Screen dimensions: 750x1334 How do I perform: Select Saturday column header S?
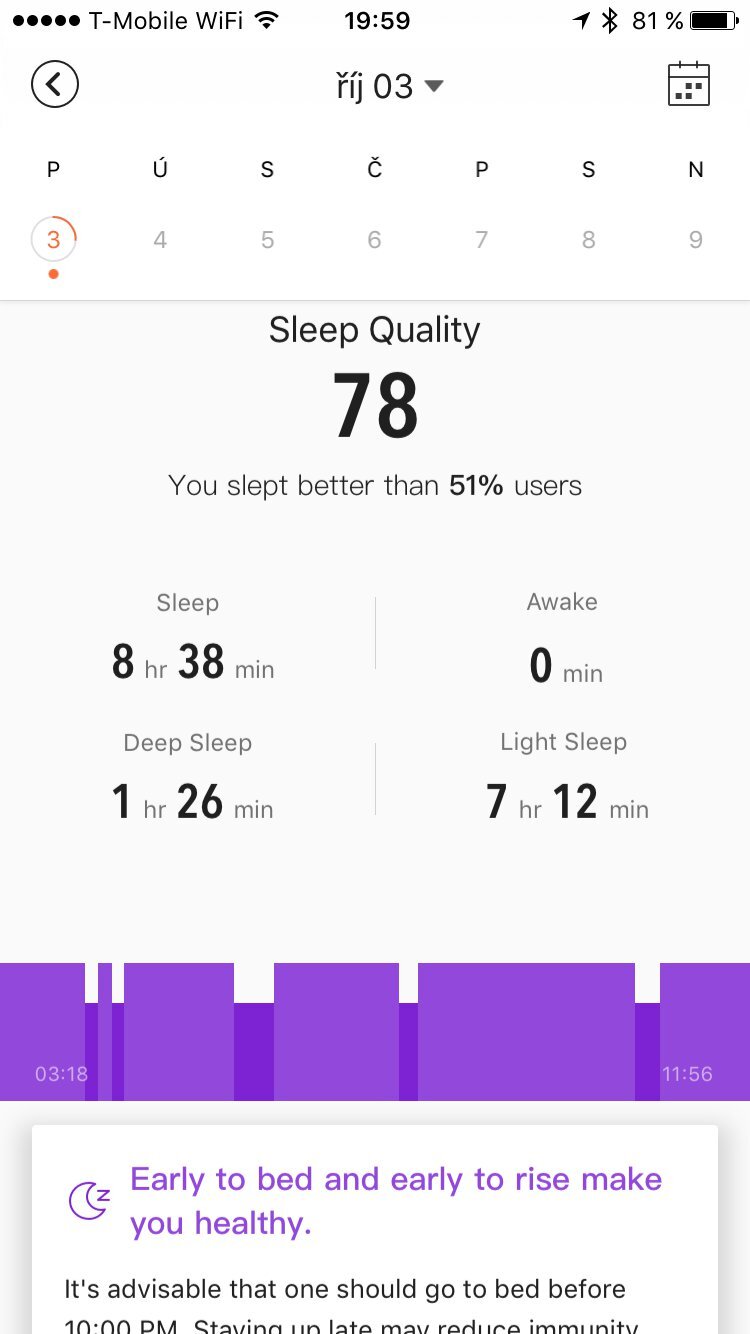coord(588,169)
